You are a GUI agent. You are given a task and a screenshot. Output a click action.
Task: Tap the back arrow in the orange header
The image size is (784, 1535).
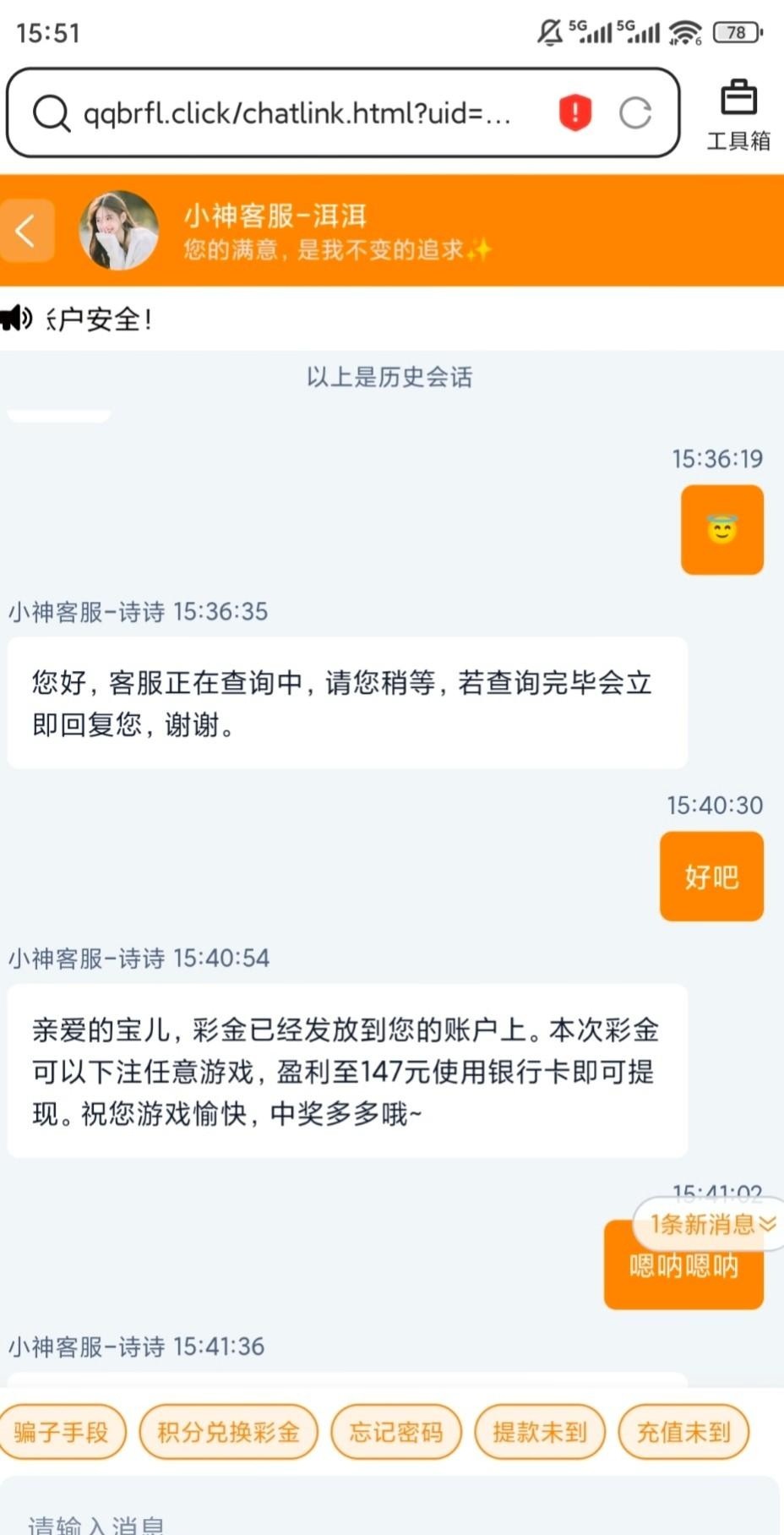[26, 230]
